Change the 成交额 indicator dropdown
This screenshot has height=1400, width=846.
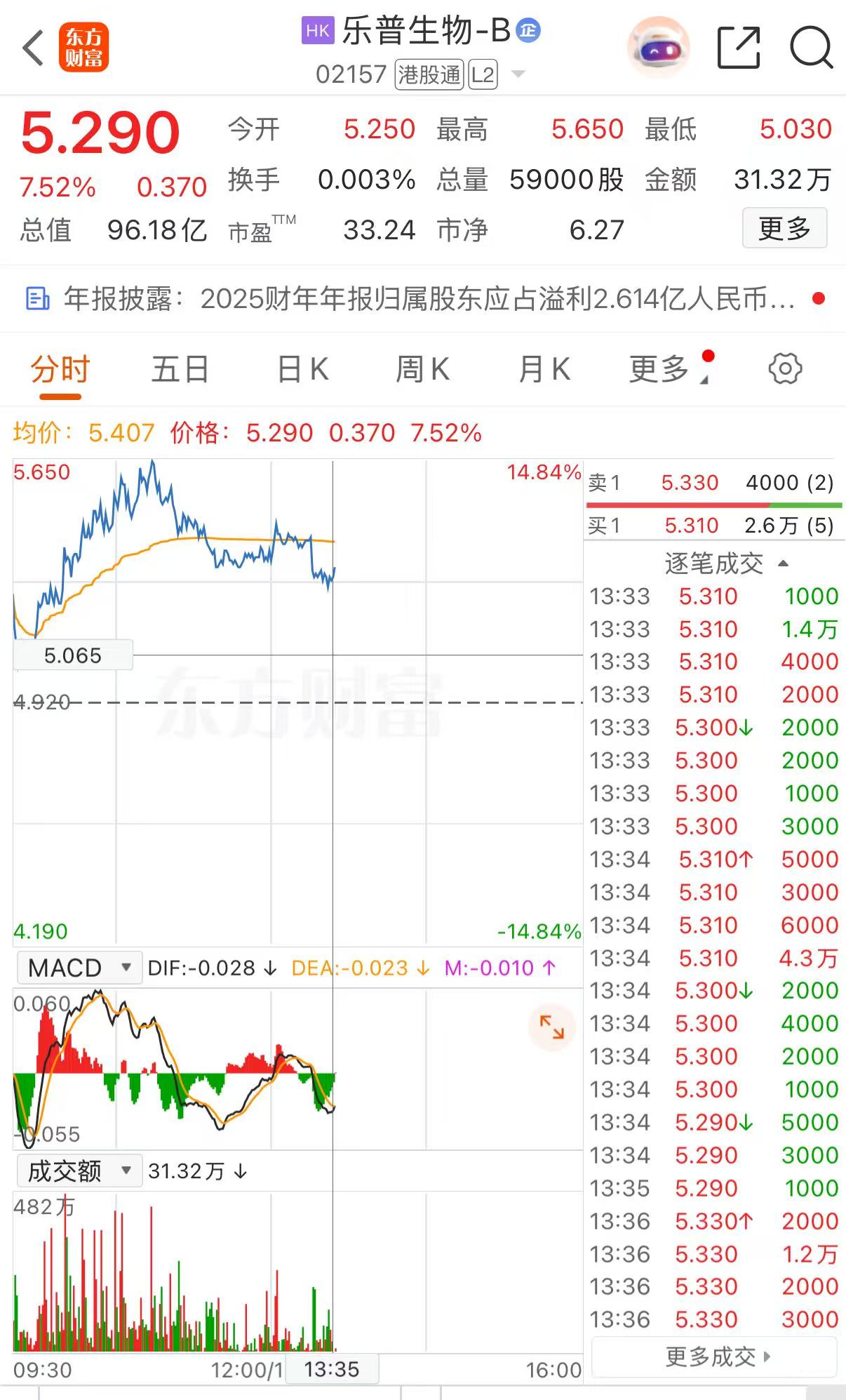(79, 1171)
